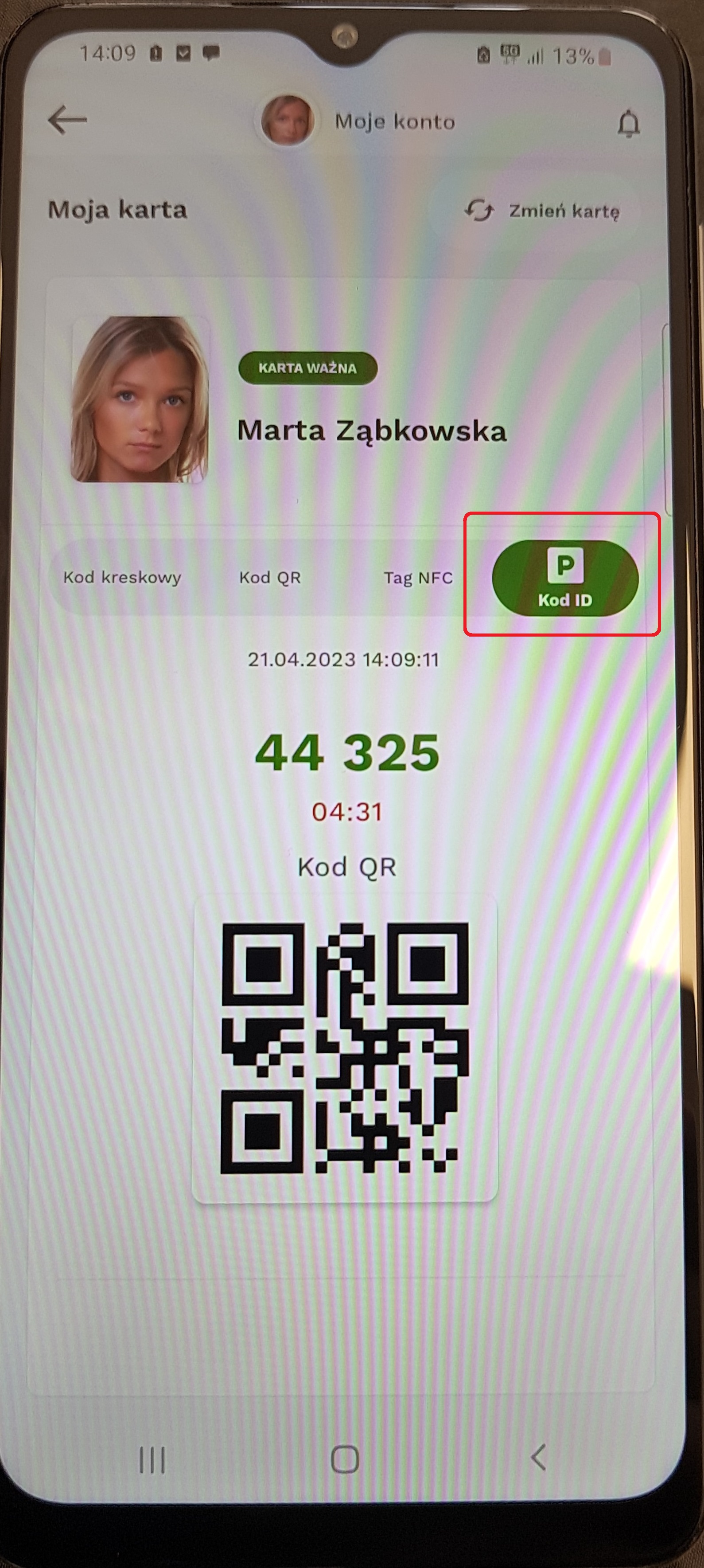Screen dimensions: 704x1568
Task: Select the Kod ID tab
Action: coord(564,578)
